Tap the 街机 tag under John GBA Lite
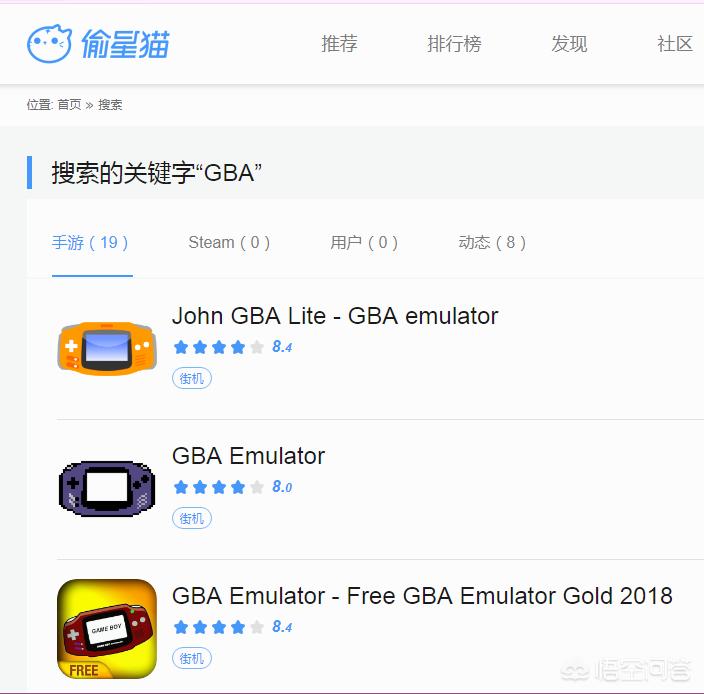This screenshot has height=694, width=704. (192, 378)
